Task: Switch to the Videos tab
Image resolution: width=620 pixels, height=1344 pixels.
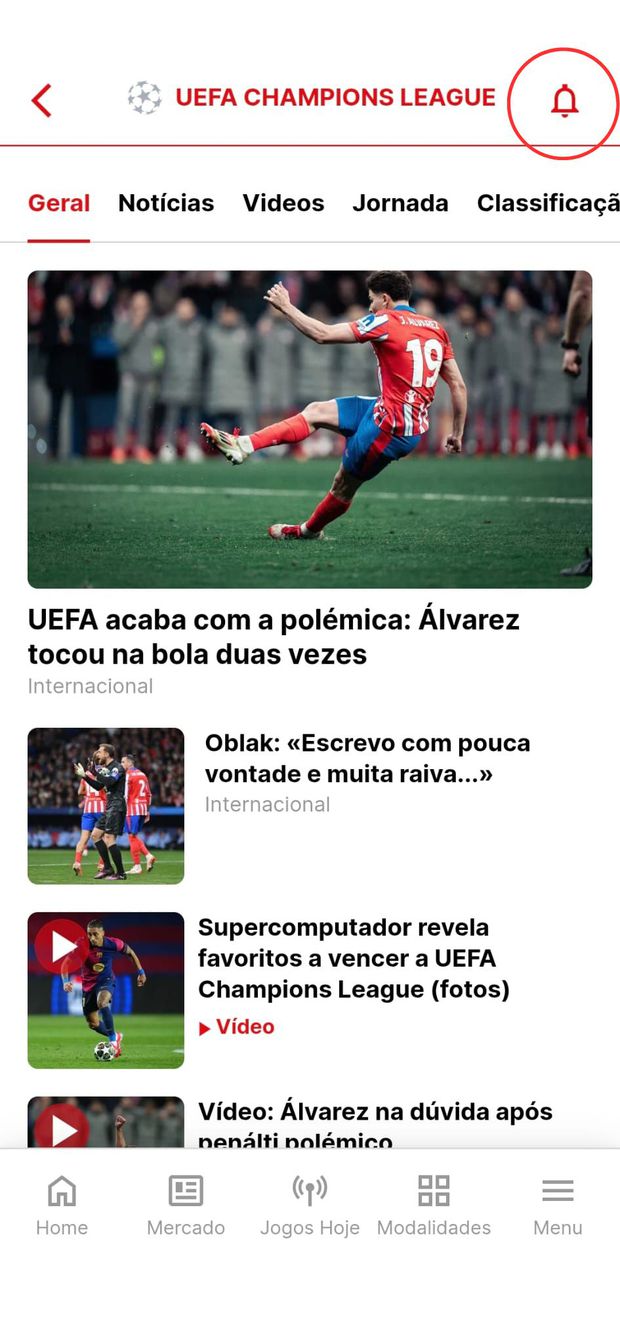Action: point(283,203)
